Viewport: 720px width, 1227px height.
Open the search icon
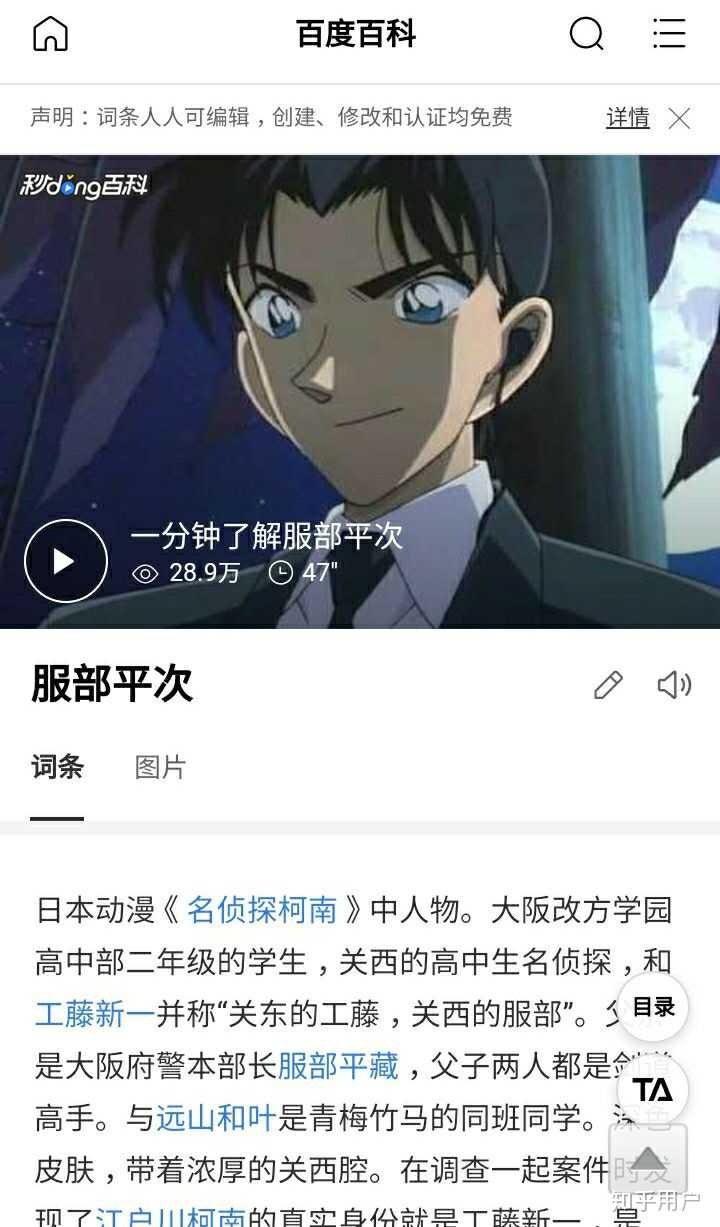pos(586,34)
